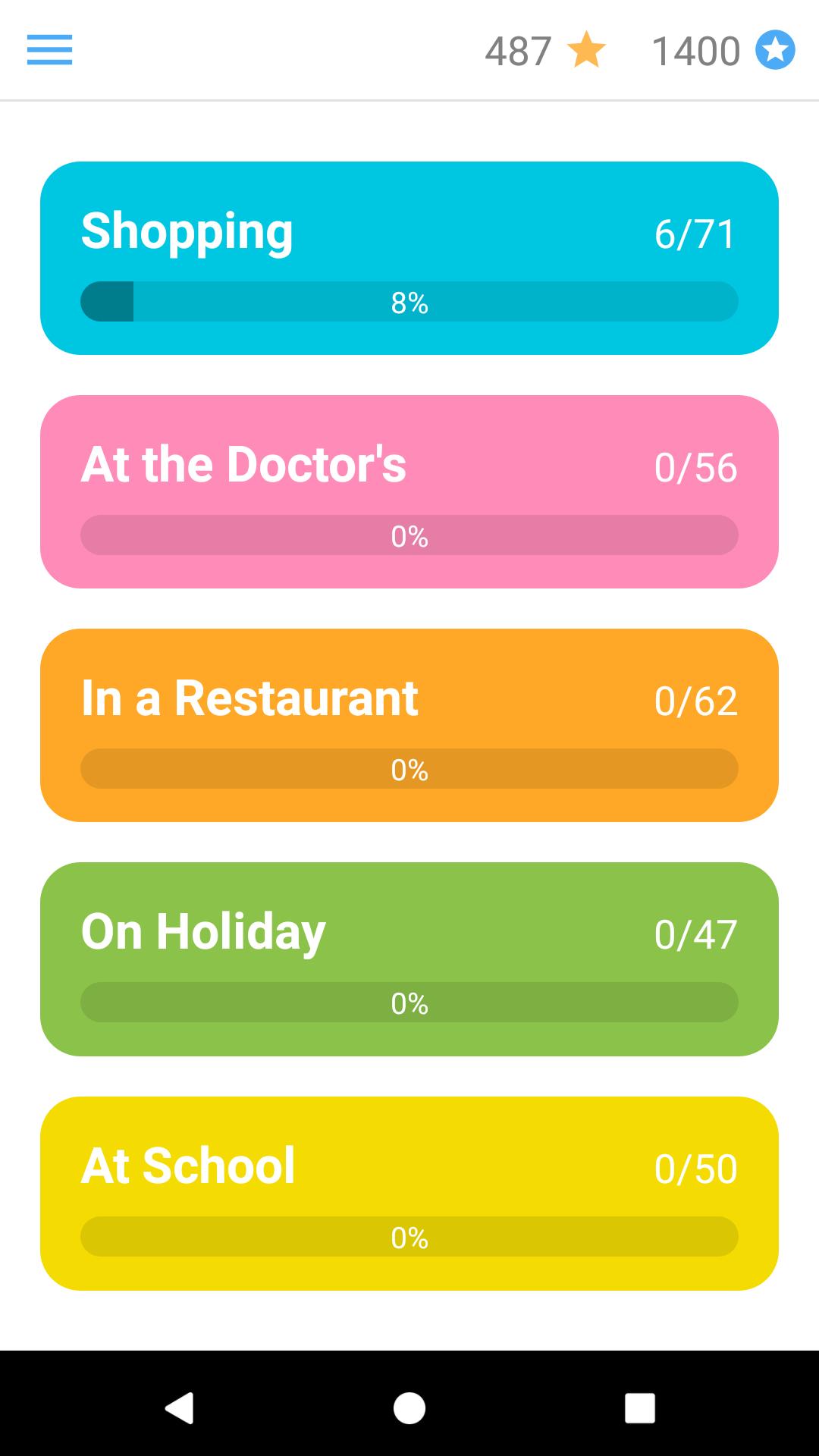Viewport: 819px width, 1456px height.
Task: Select the In a Restaurant card
Action: point(409,725)
